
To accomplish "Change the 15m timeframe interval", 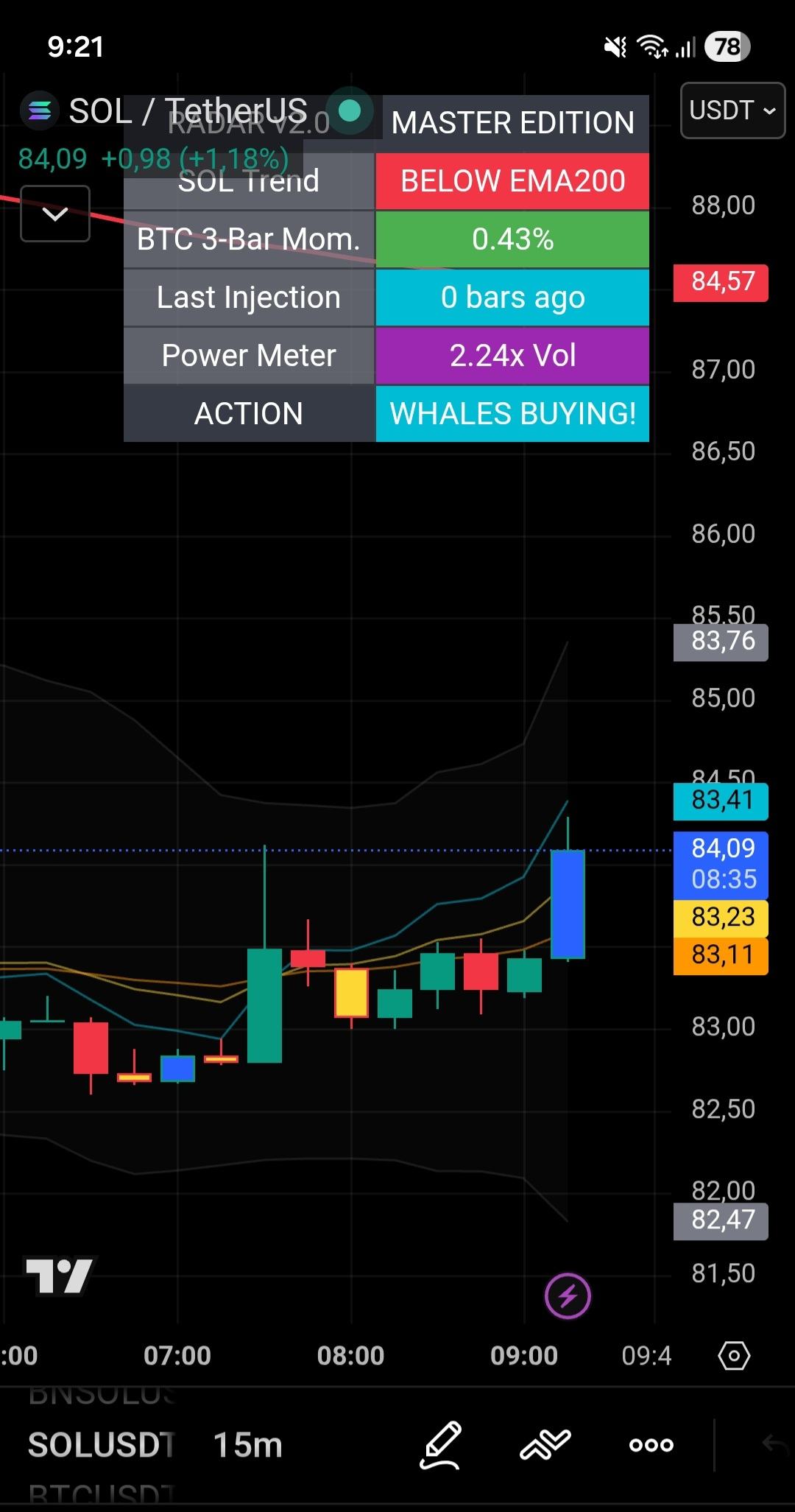I will pyautogui.click(x=248, y=1445).
